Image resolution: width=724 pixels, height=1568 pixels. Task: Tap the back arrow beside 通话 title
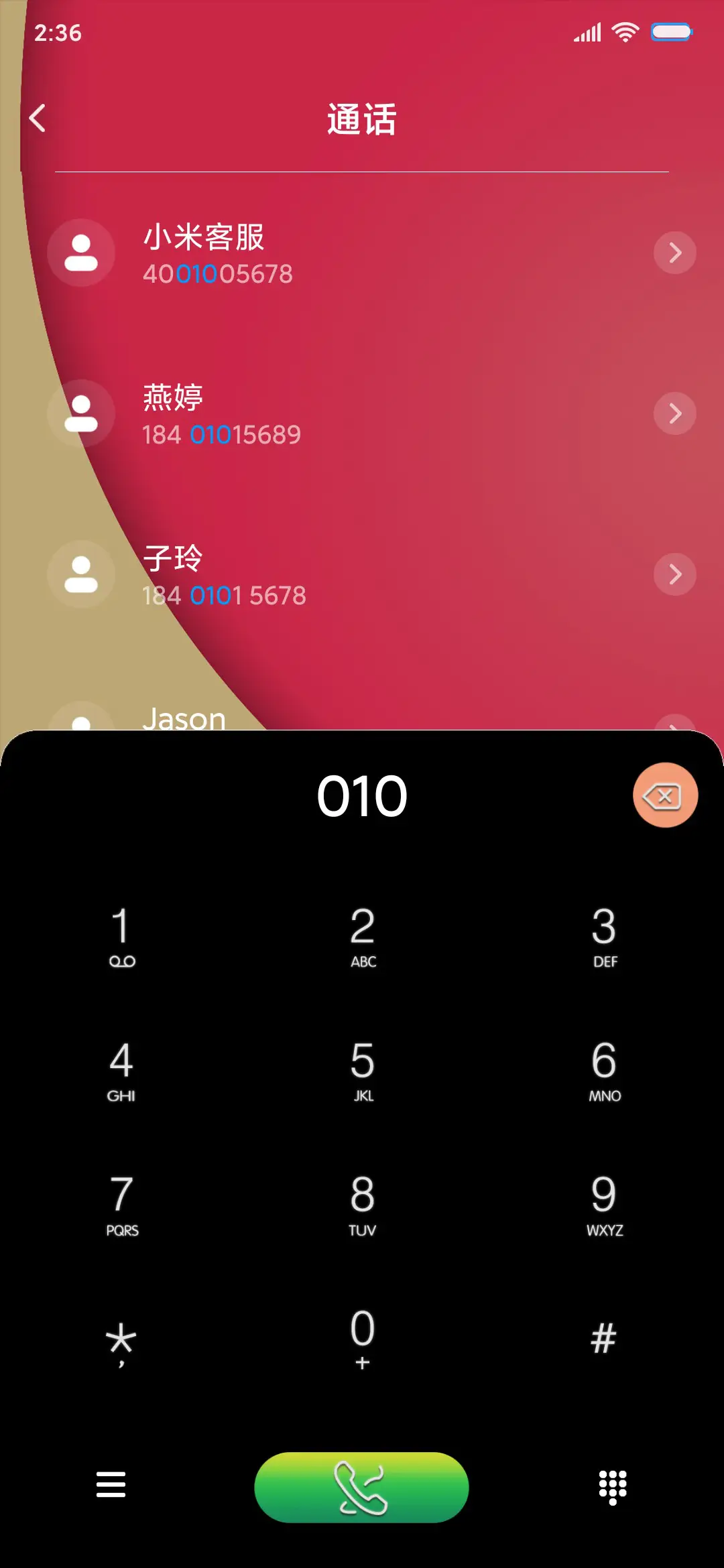point(38,117)
